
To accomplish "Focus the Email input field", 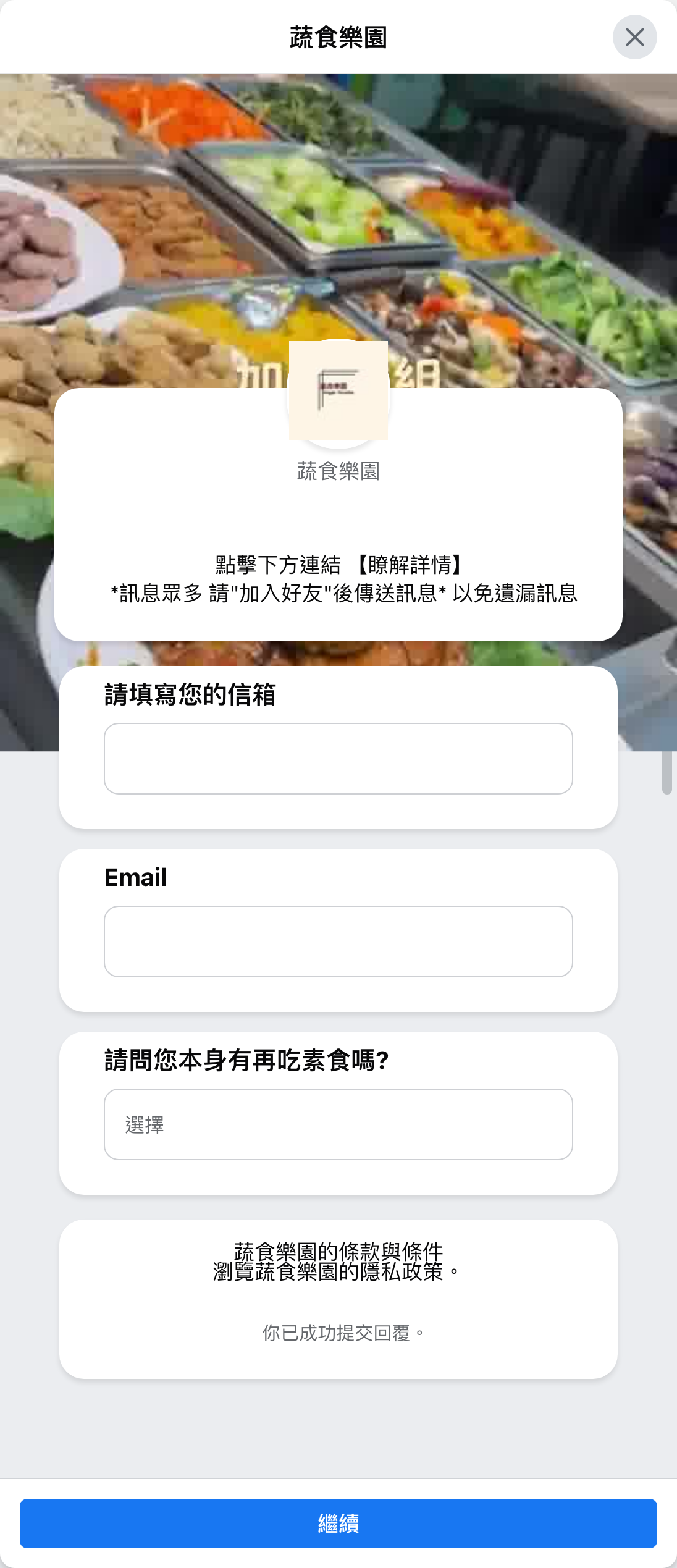I will tap(338, 942).
